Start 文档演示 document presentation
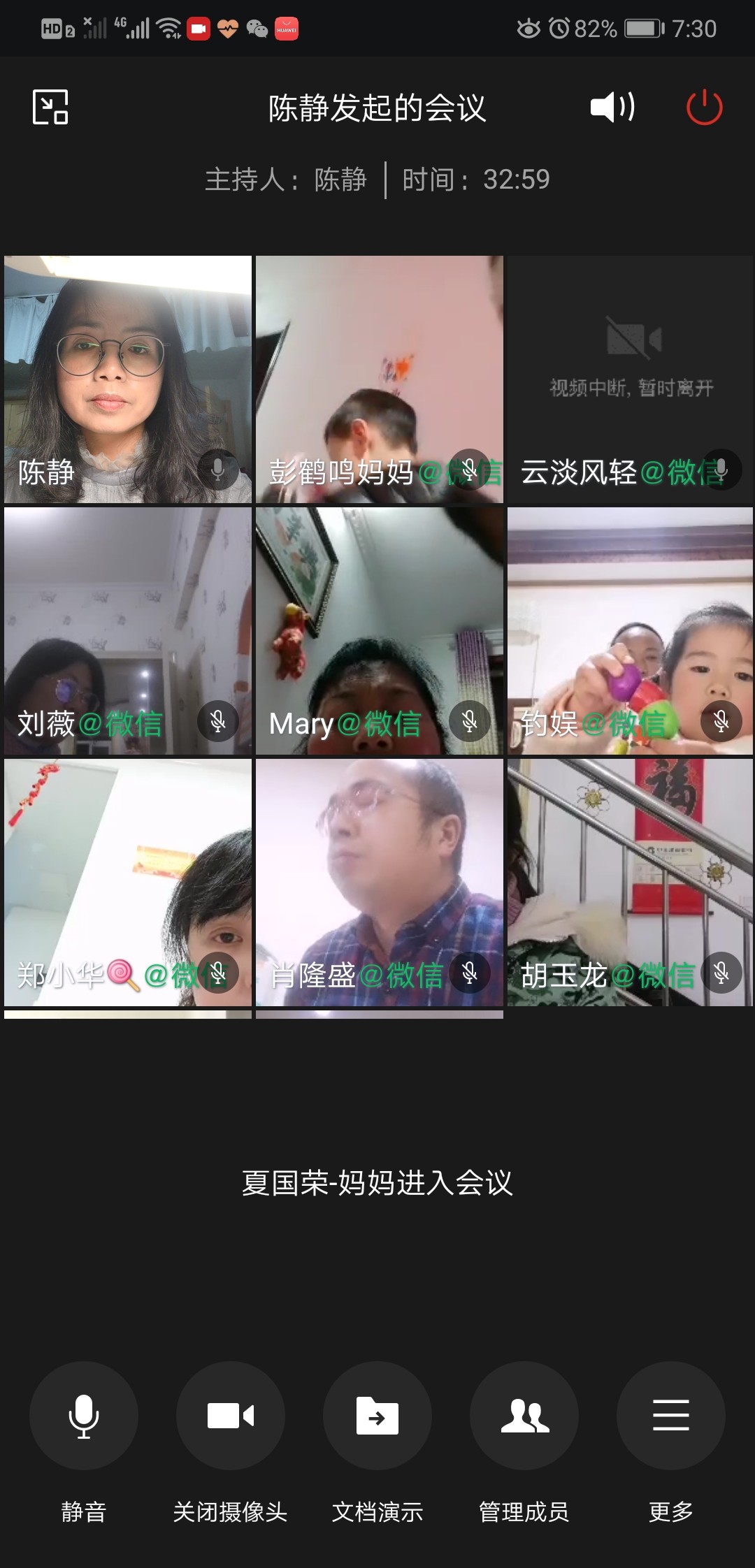This screenshot has width=755, height=1568. click(x=377, y=1416)
